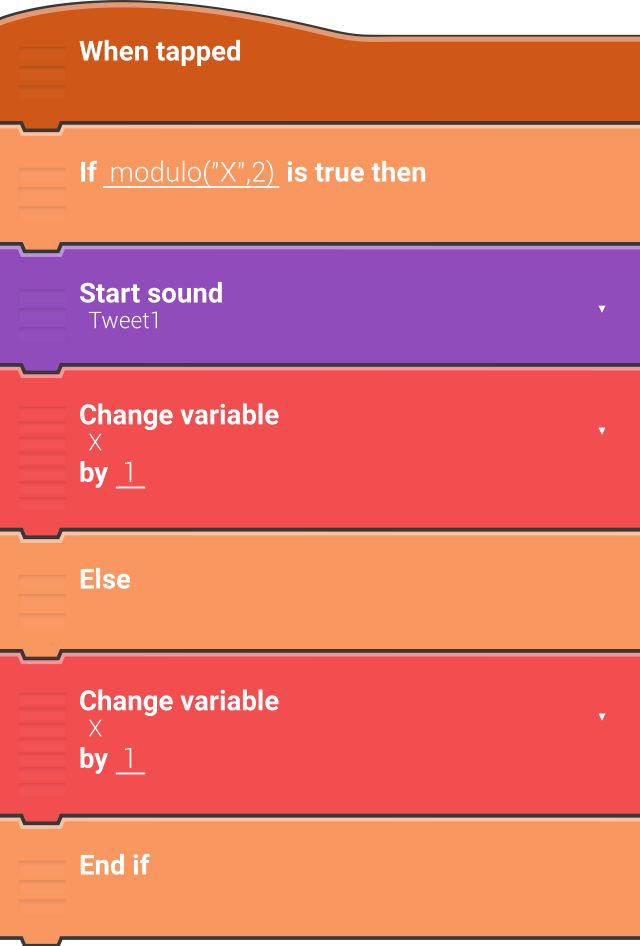Open variable X dropdown in the Else branch

point(600,717)
